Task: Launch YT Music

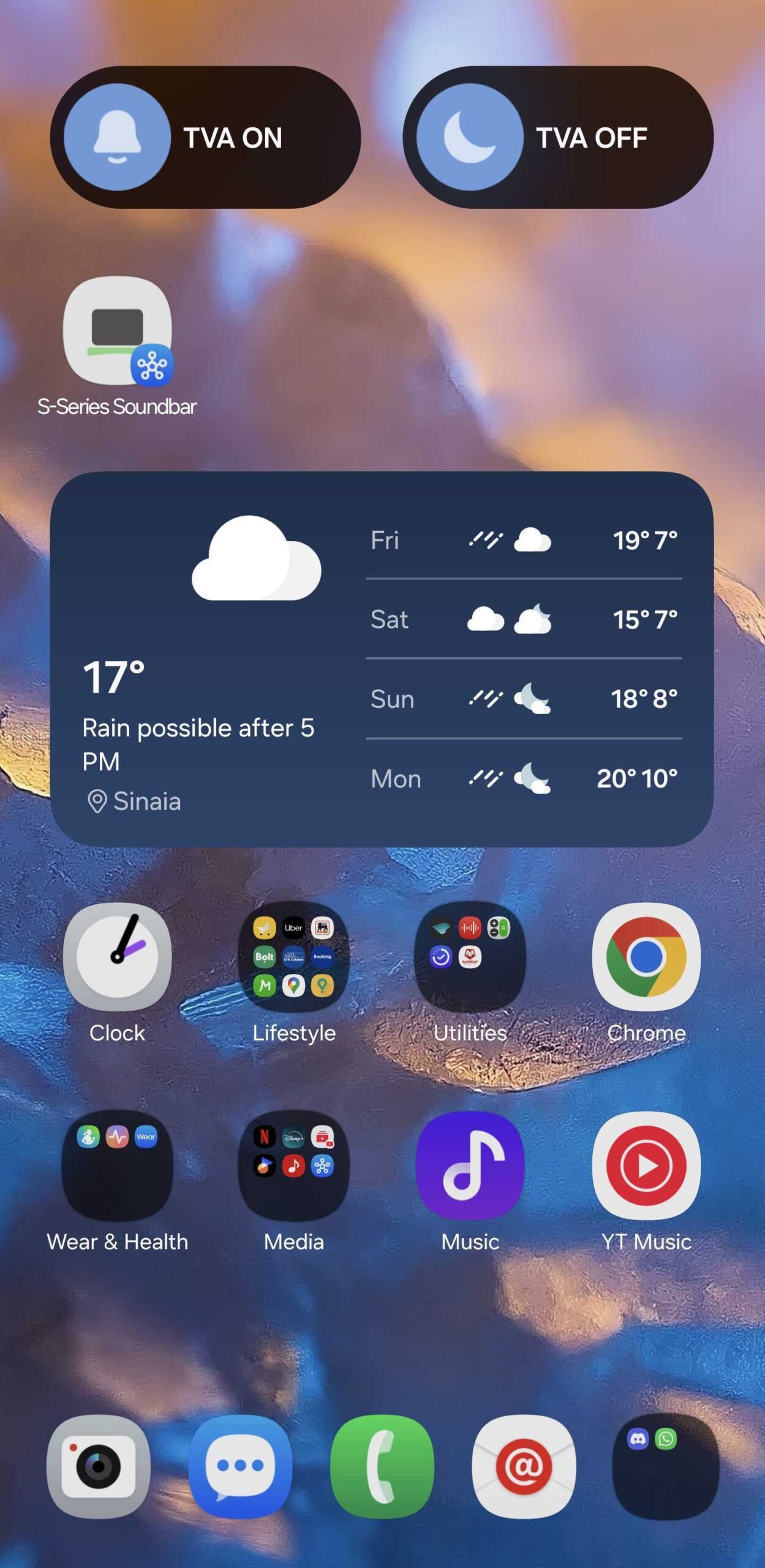Action: tap(646, 1165)
